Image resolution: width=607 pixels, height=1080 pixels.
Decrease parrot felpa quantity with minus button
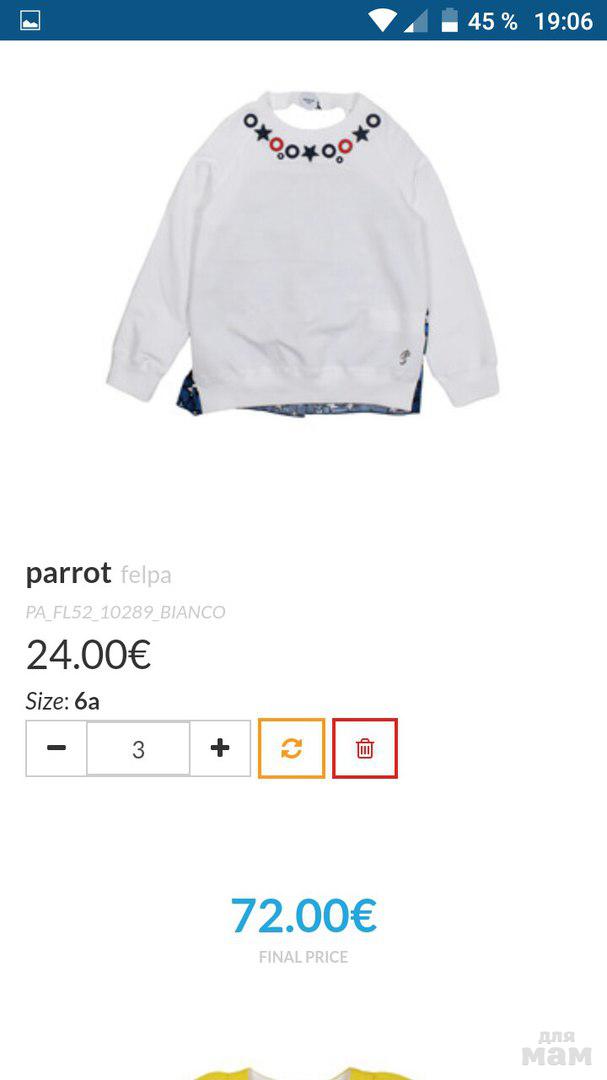point(56,748)
